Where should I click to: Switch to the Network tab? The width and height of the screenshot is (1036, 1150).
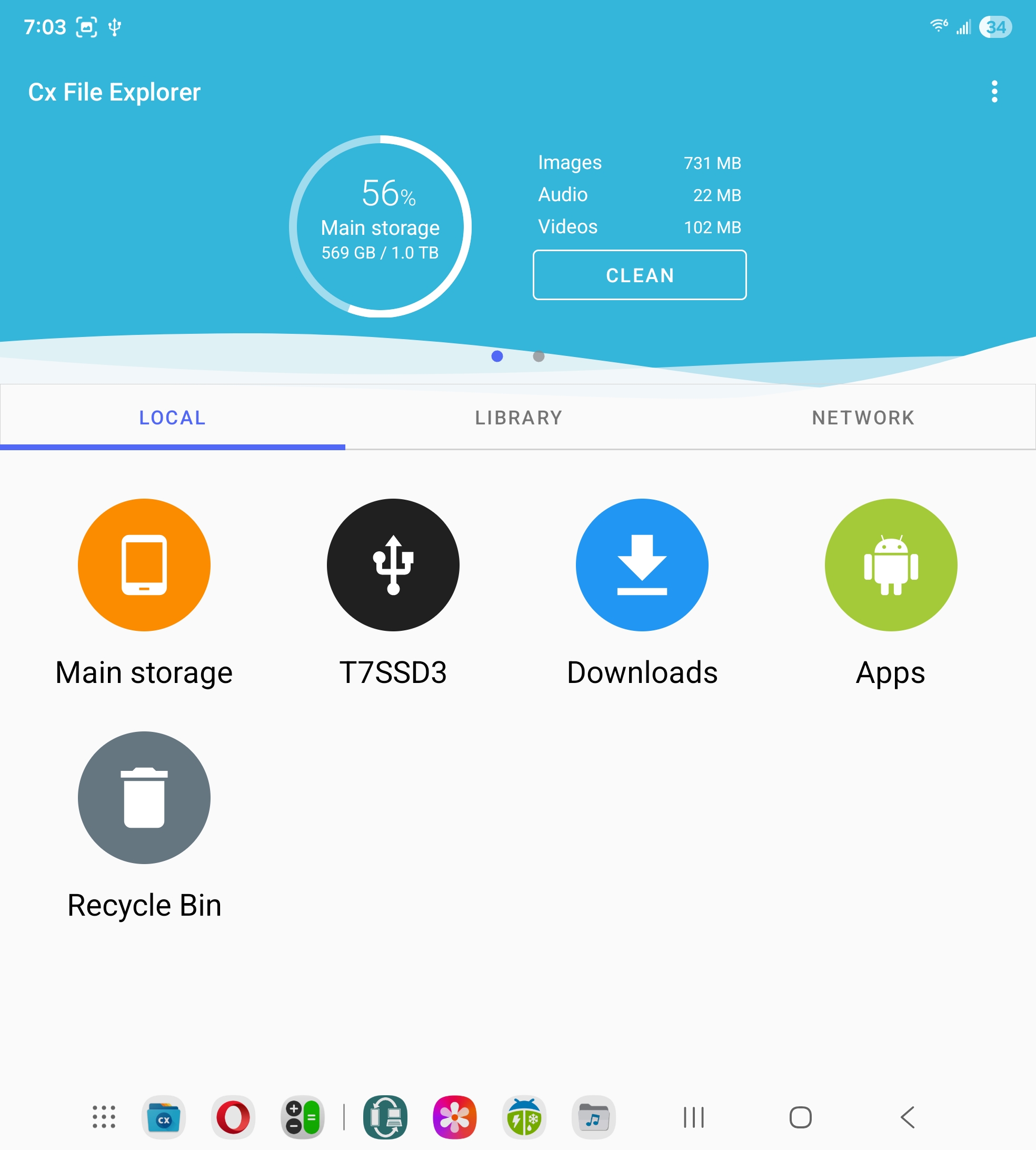pyautogui.click(x=863, y=418)
